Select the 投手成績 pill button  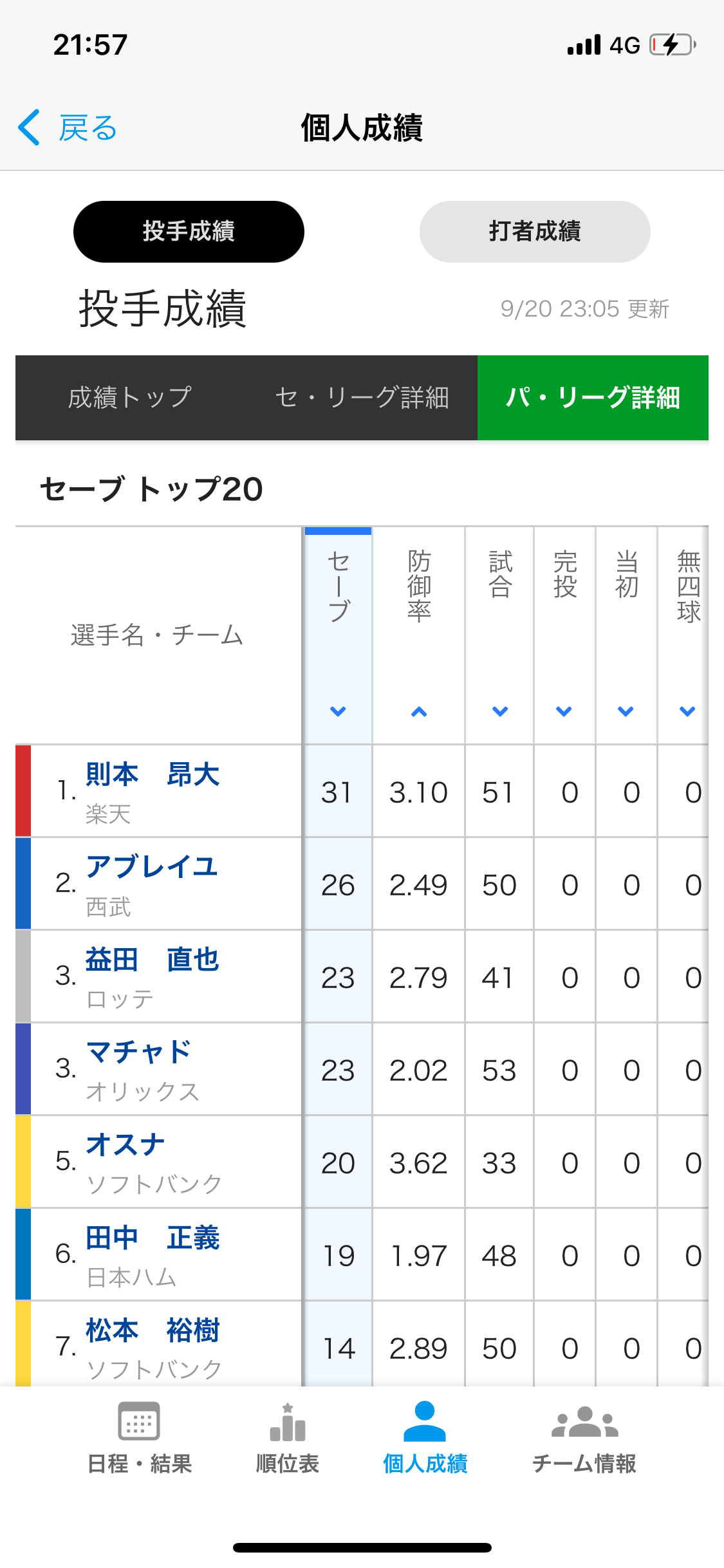point(189,231)
